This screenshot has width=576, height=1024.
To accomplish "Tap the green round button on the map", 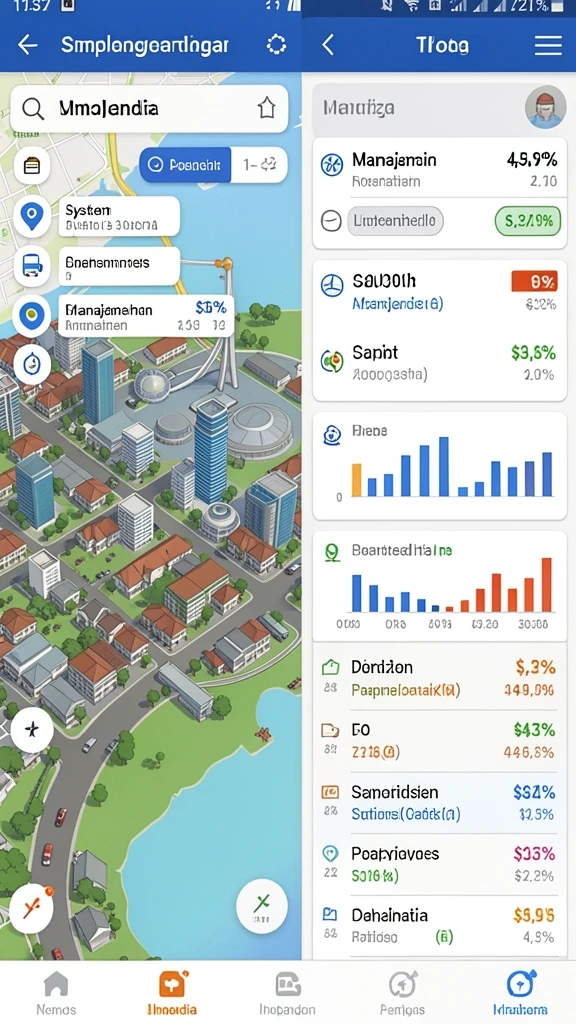I will pos(262,906).
